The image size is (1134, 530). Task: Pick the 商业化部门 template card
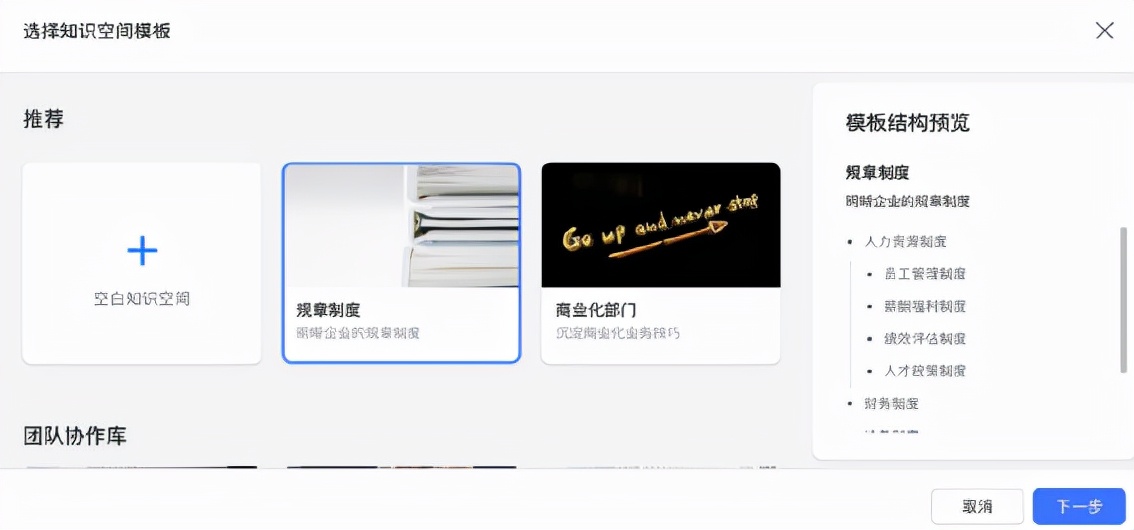[660, 263]
